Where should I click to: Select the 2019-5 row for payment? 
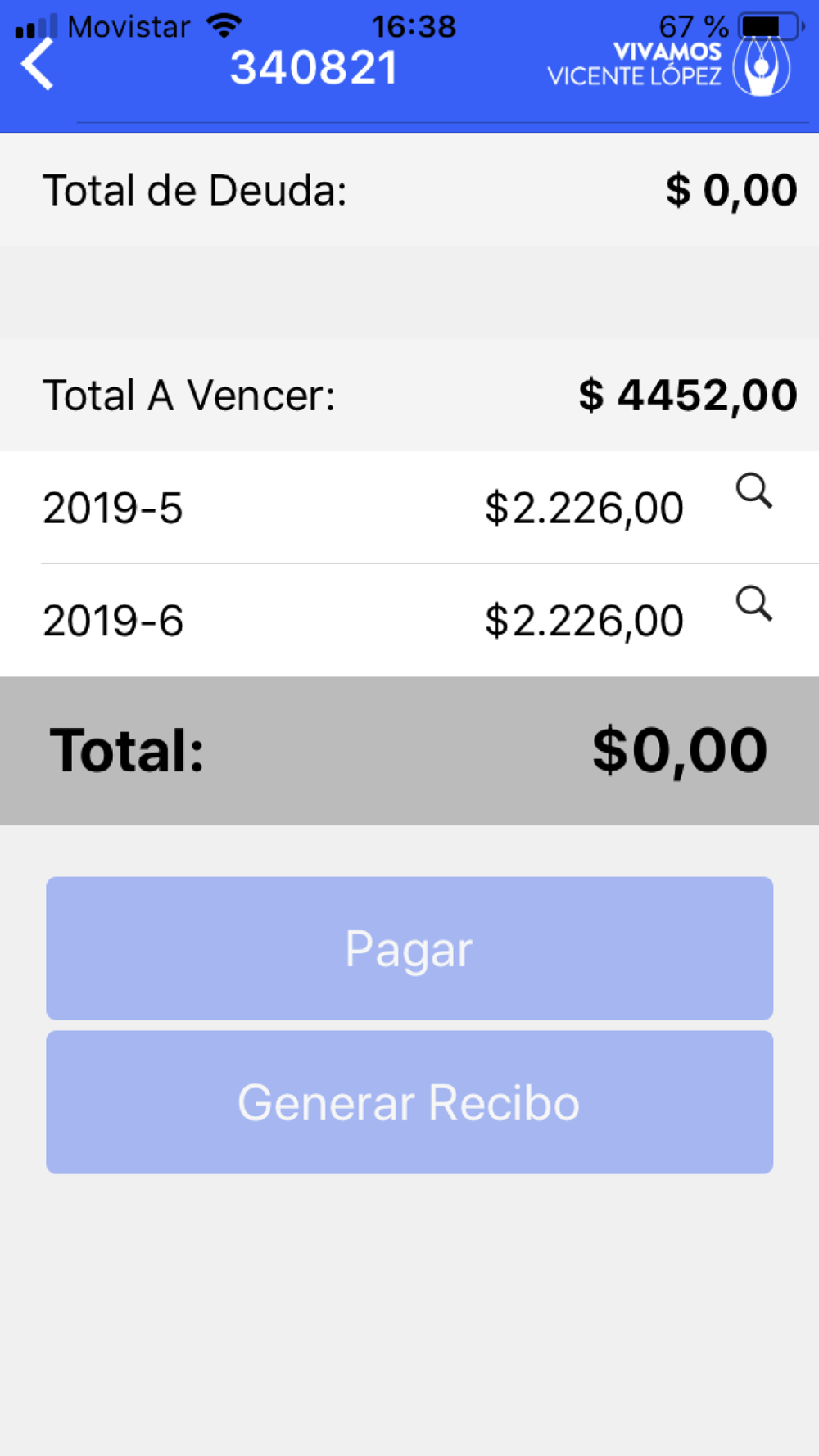click(409, 507)
